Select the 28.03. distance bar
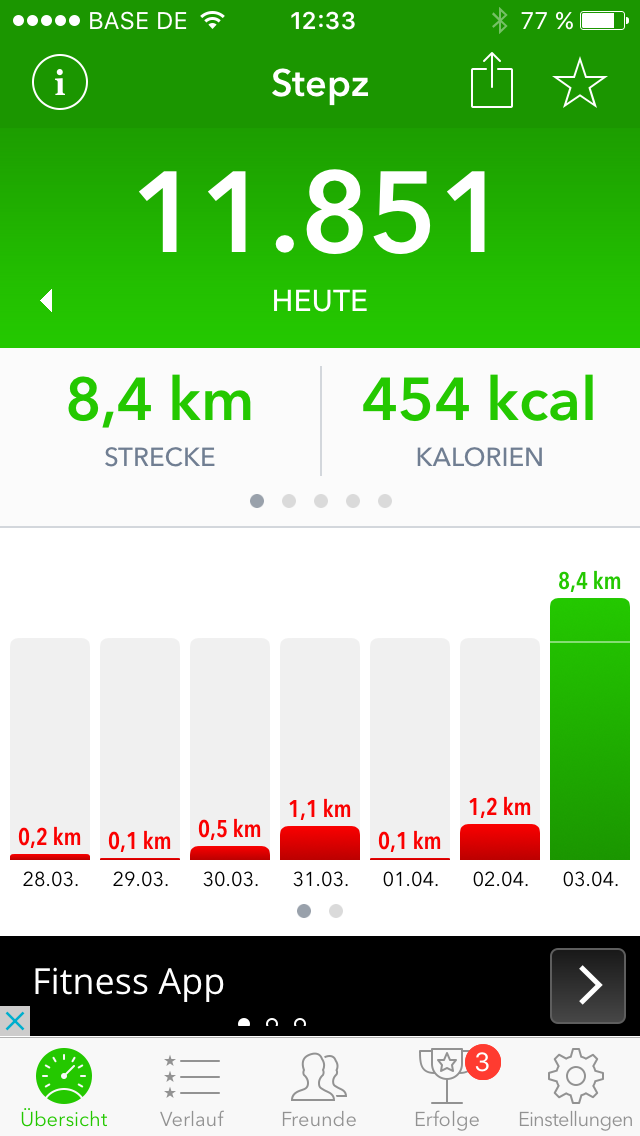The height and width of the screenshot is (1136, 640). point(50,750)
